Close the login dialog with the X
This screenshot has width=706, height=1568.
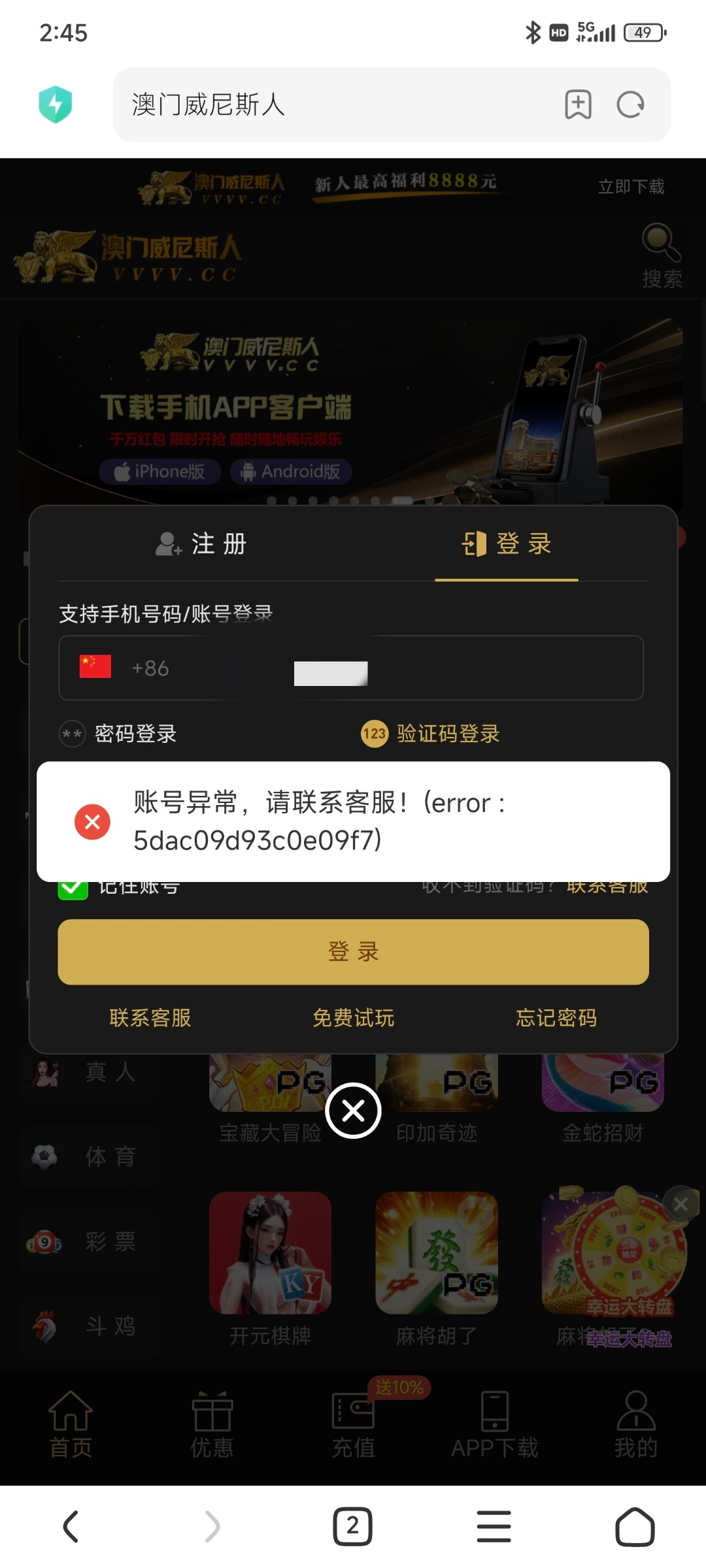(353, 1110)
